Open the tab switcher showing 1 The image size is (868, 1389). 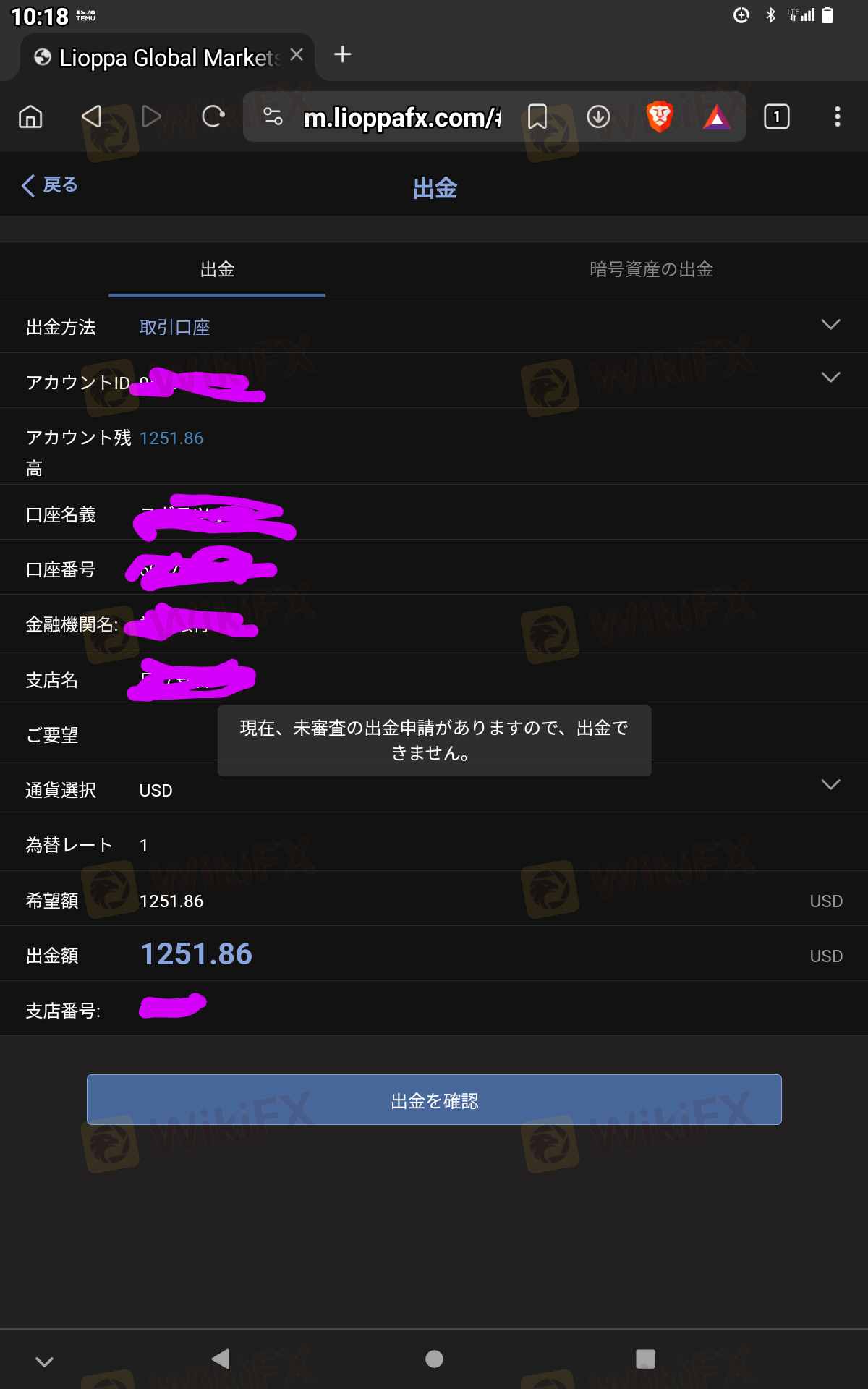pos(777,116)
